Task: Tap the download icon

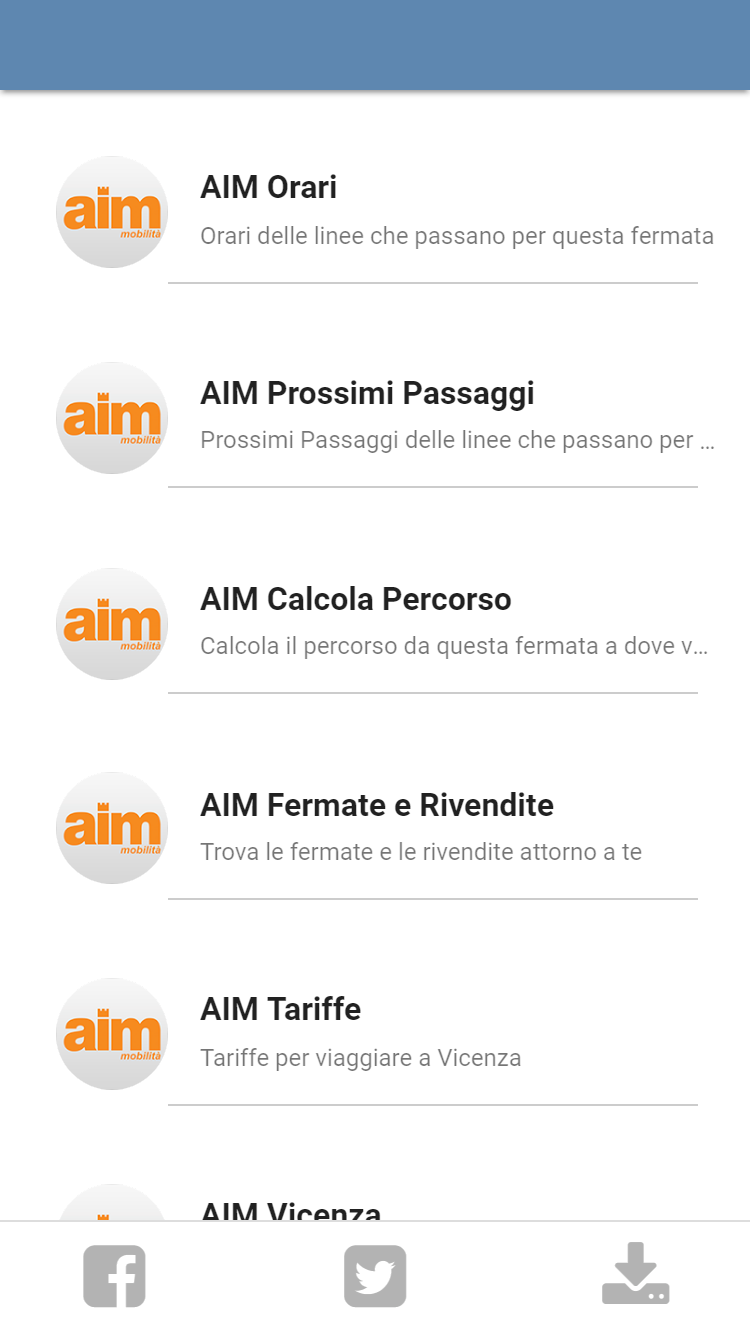Action: pyautogui.click(x=635, y=1274)
